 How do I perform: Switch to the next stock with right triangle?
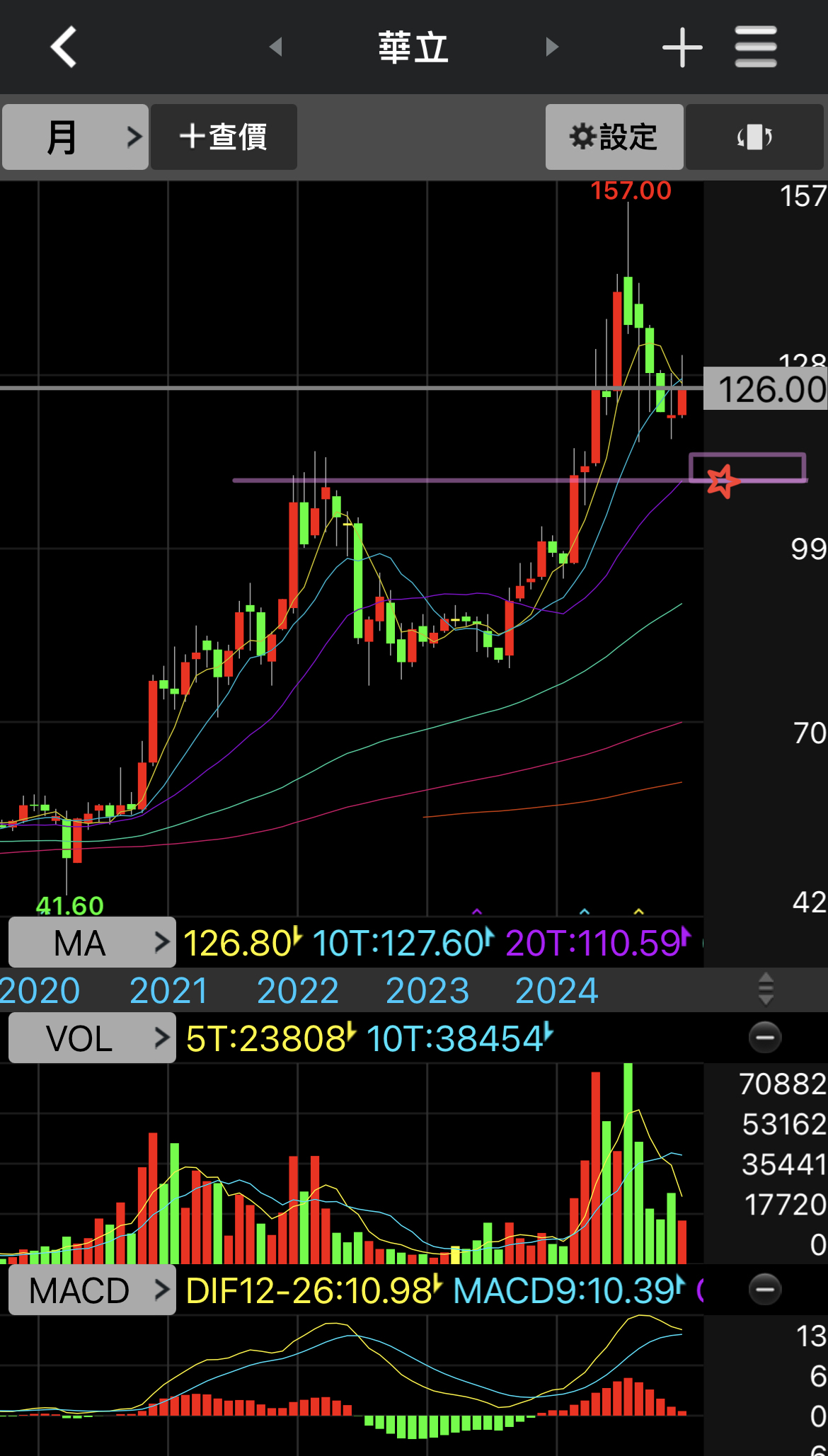552,47
